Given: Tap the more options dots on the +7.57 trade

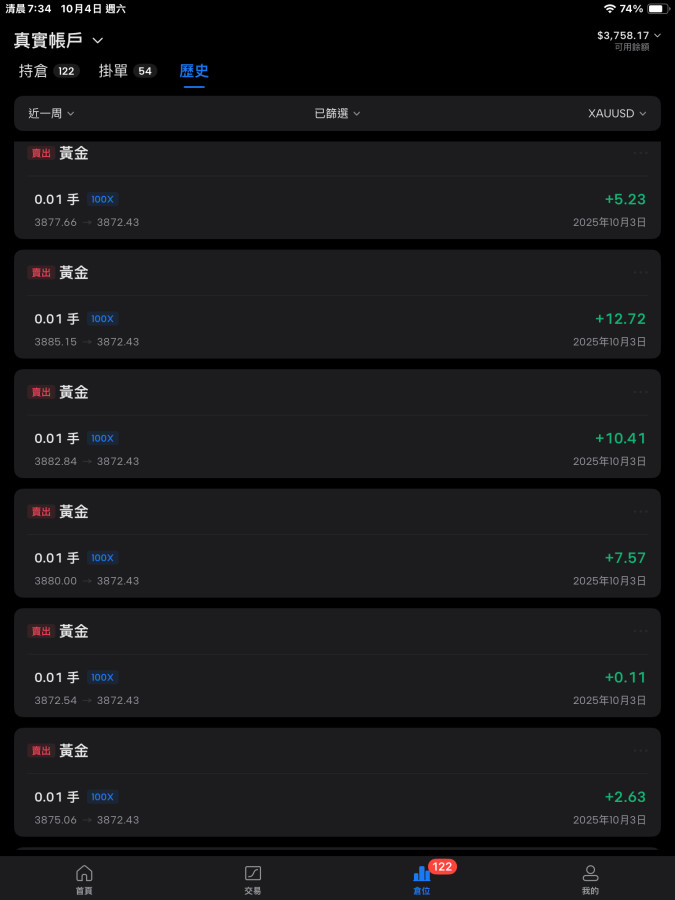Looking at the screenshot, I should pyautogui.click(x=641, y=511).
